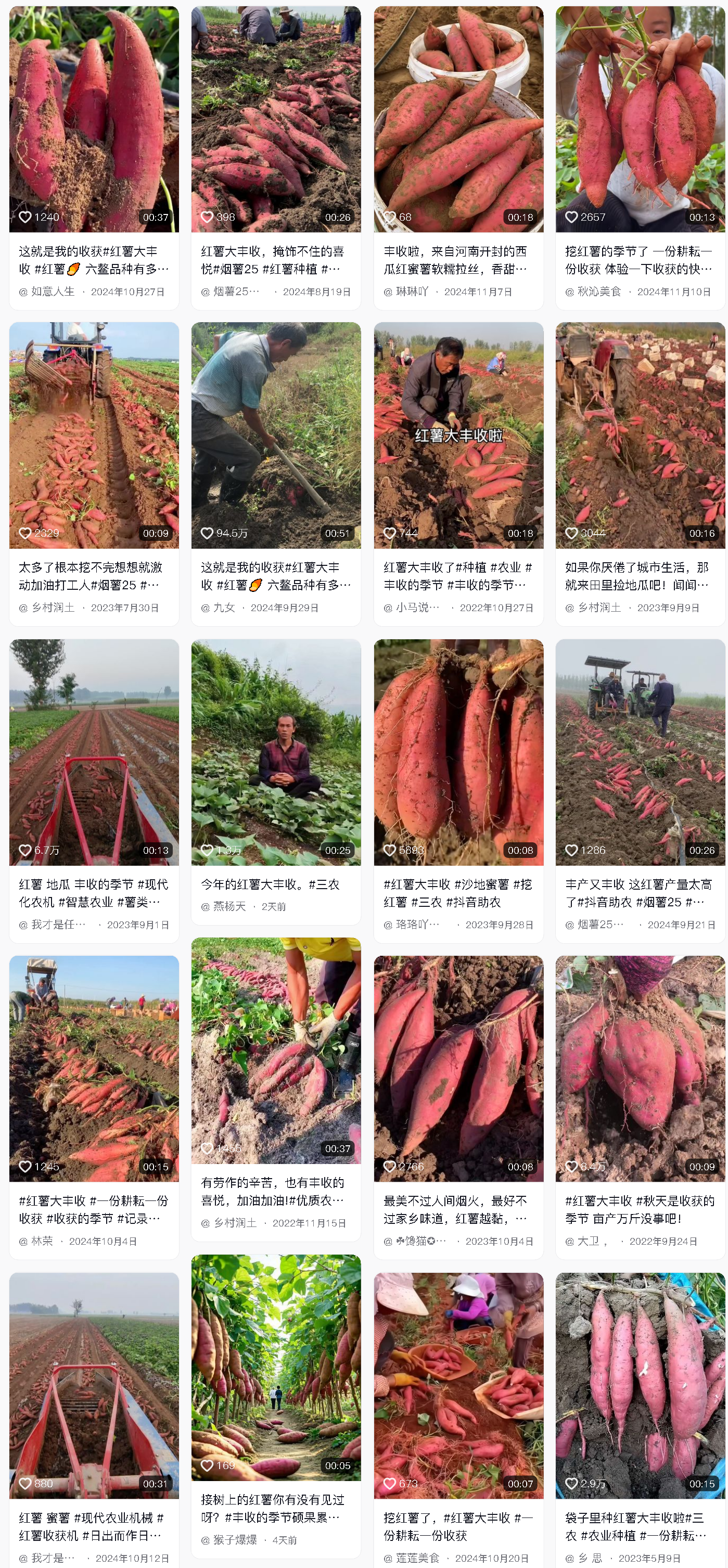Open the video 太多了根本挖不完

[94, 435]
